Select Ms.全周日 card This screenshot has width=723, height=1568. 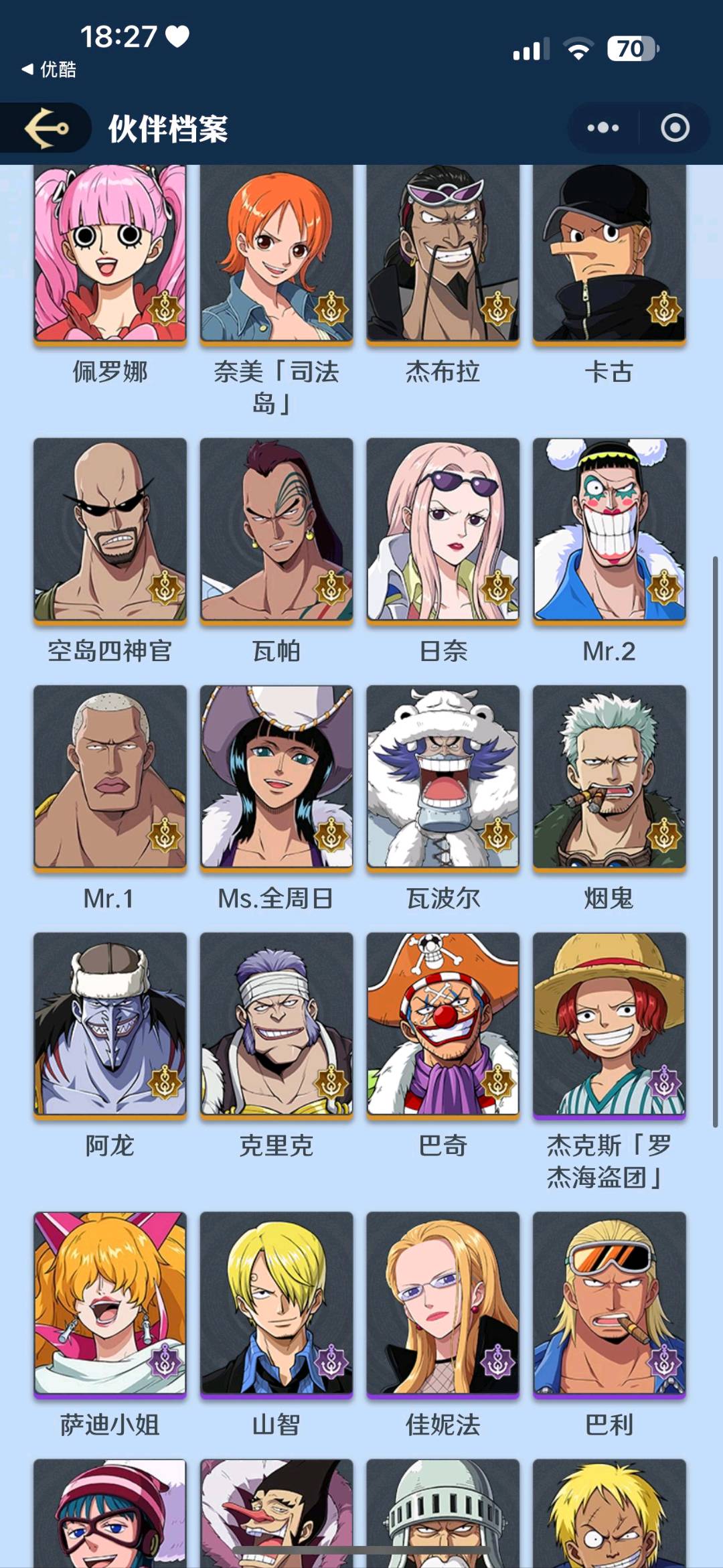point(276,778)
